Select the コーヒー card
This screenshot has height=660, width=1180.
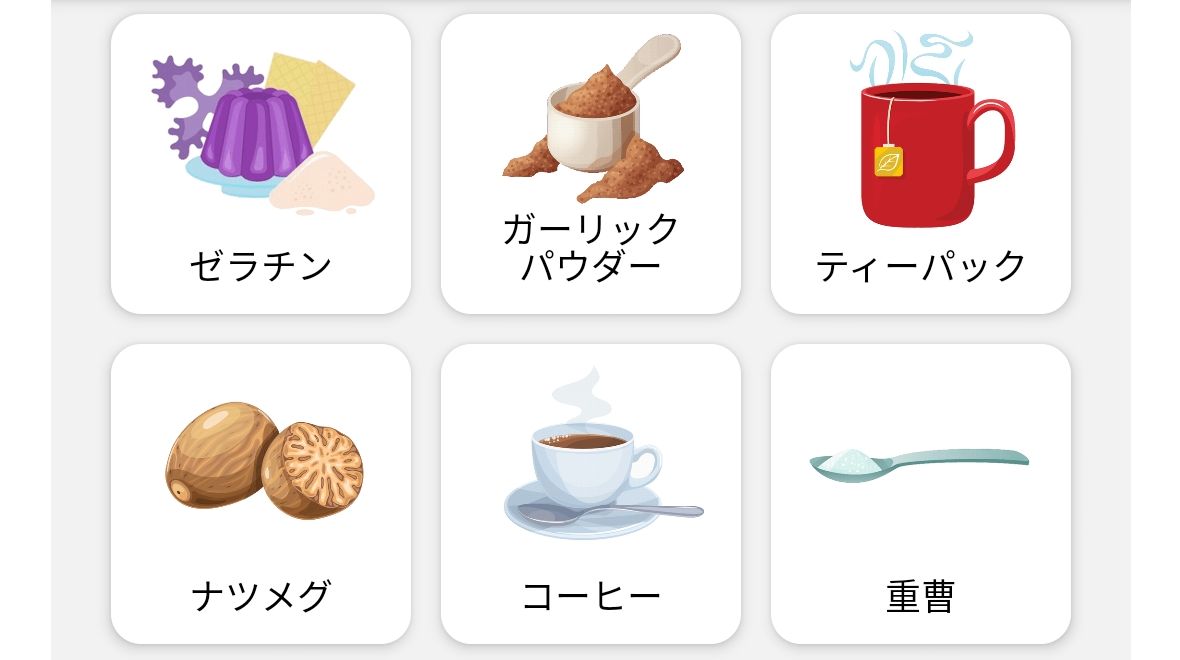[590, 494]
